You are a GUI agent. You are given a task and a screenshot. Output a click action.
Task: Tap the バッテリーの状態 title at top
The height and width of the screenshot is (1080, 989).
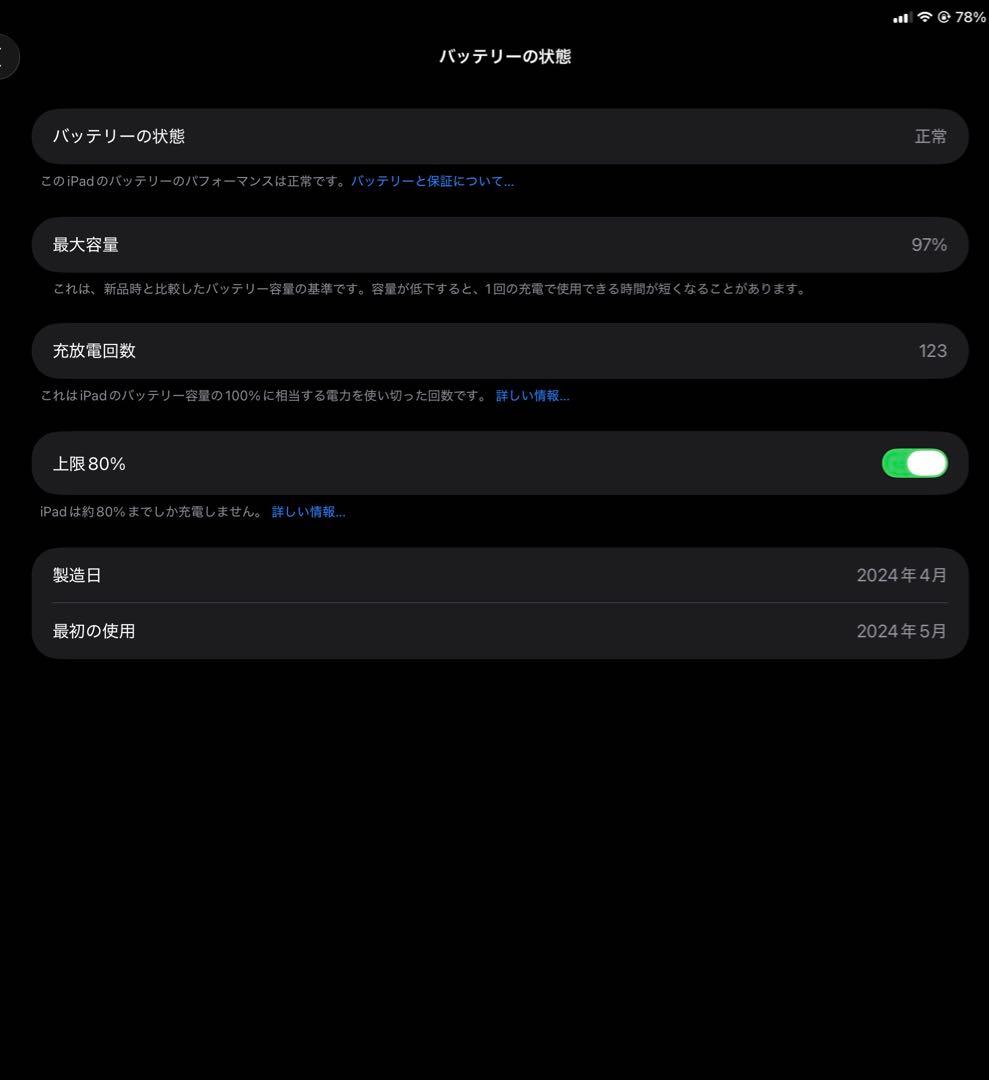pos(506,57)
